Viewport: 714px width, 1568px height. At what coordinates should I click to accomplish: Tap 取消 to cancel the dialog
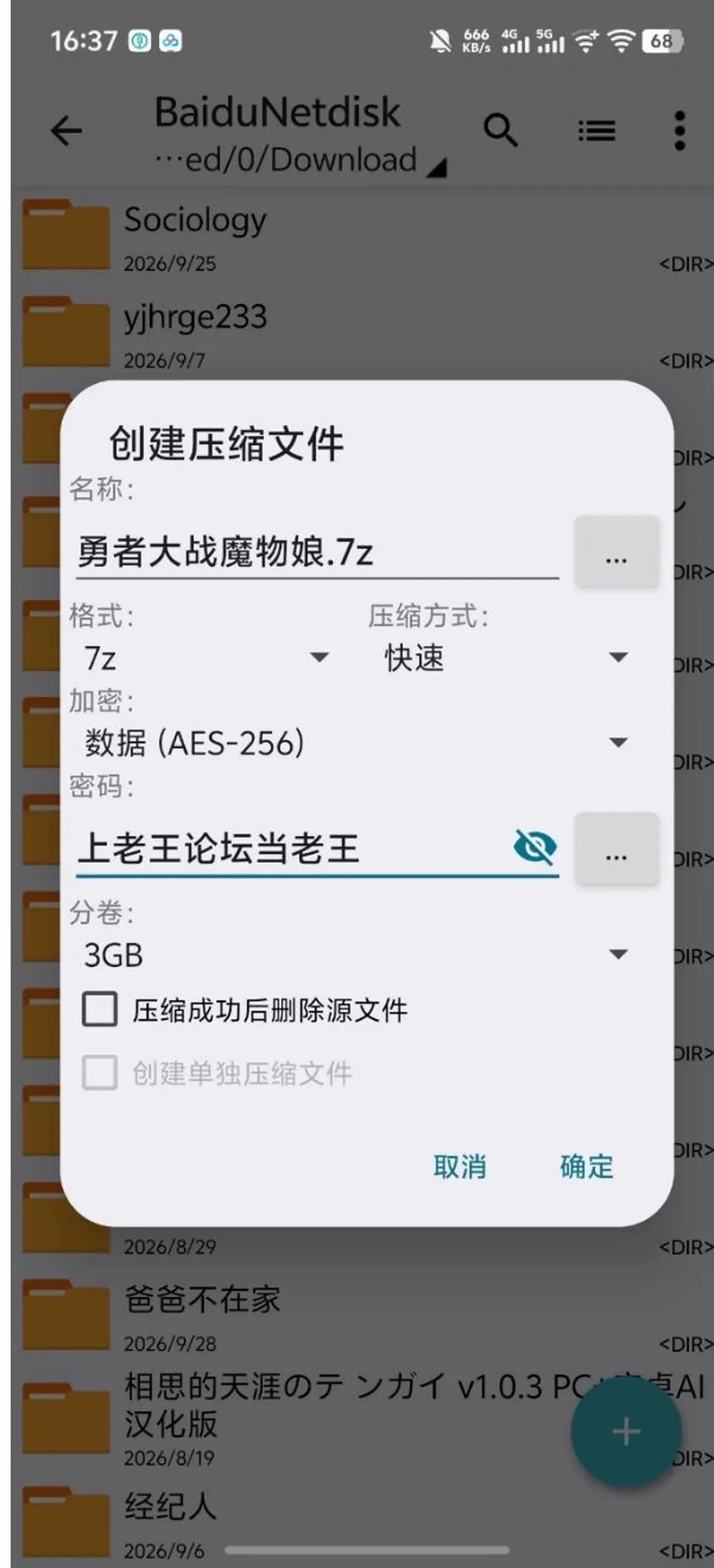click(460, 1166)
